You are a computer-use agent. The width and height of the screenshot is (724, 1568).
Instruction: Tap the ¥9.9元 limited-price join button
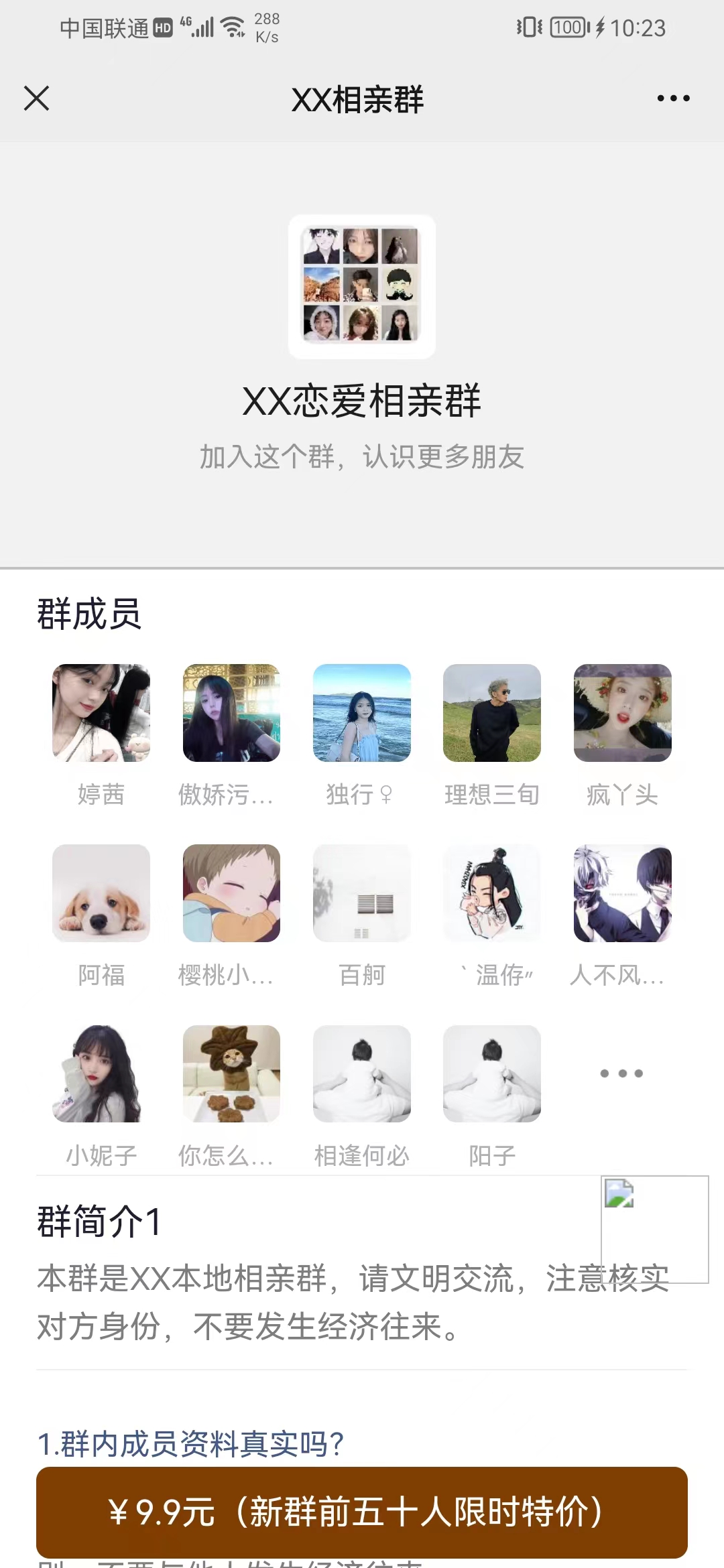pos(361,1512)
